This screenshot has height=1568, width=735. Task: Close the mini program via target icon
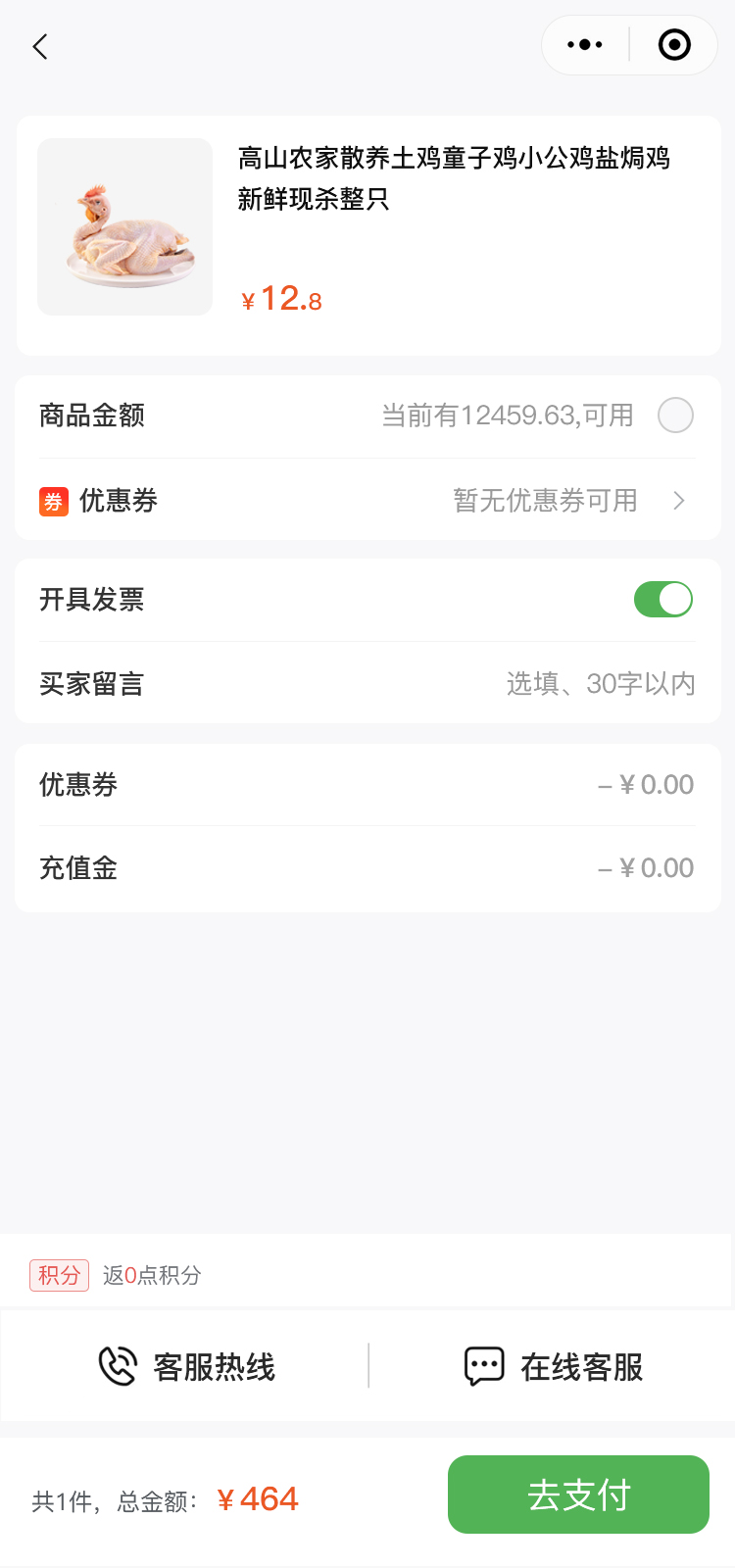click(x=674, y=45)
